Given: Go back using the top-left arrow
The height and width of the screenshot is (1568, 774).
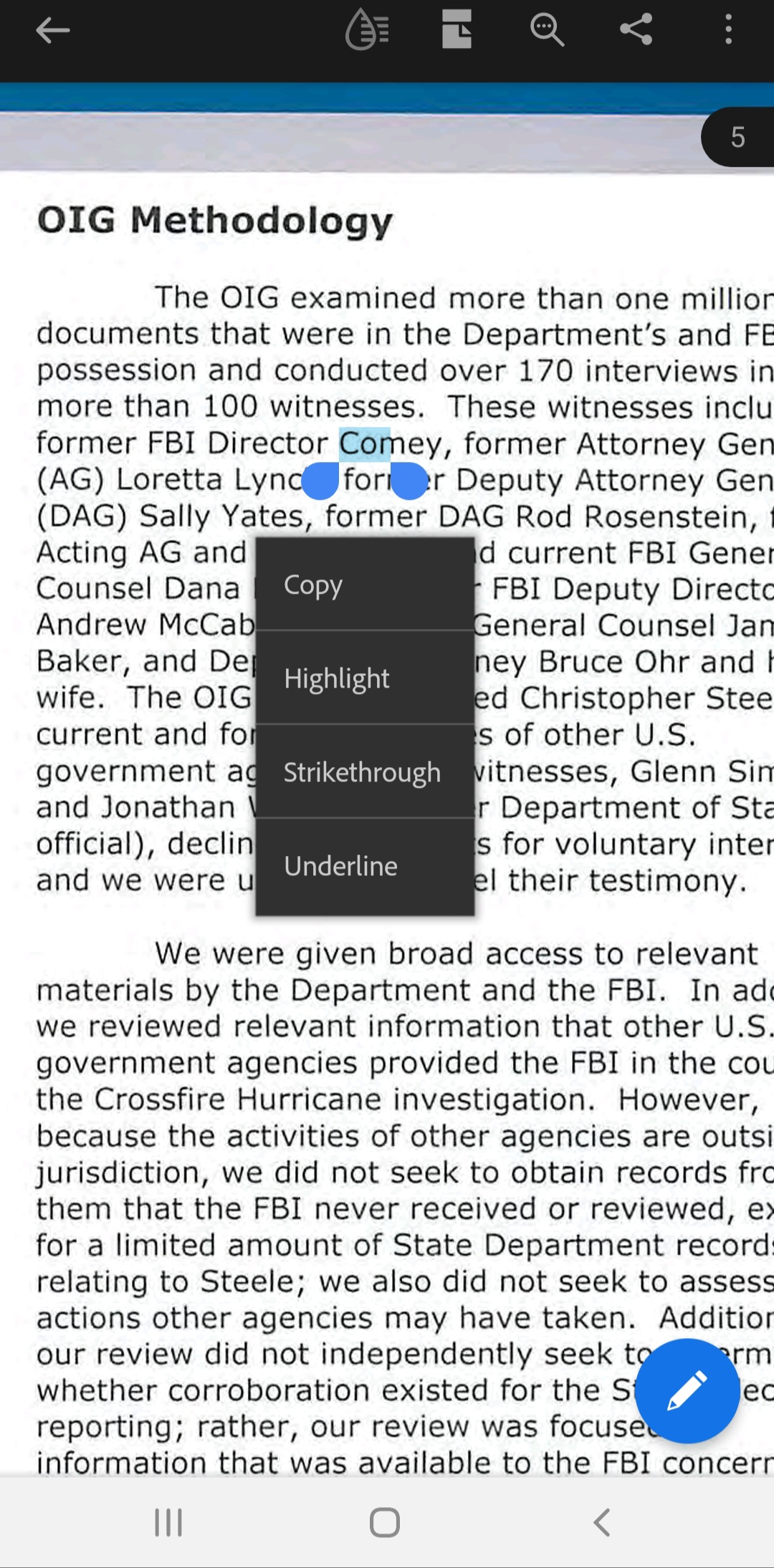Looking at the screenshot, I should 52,30.
